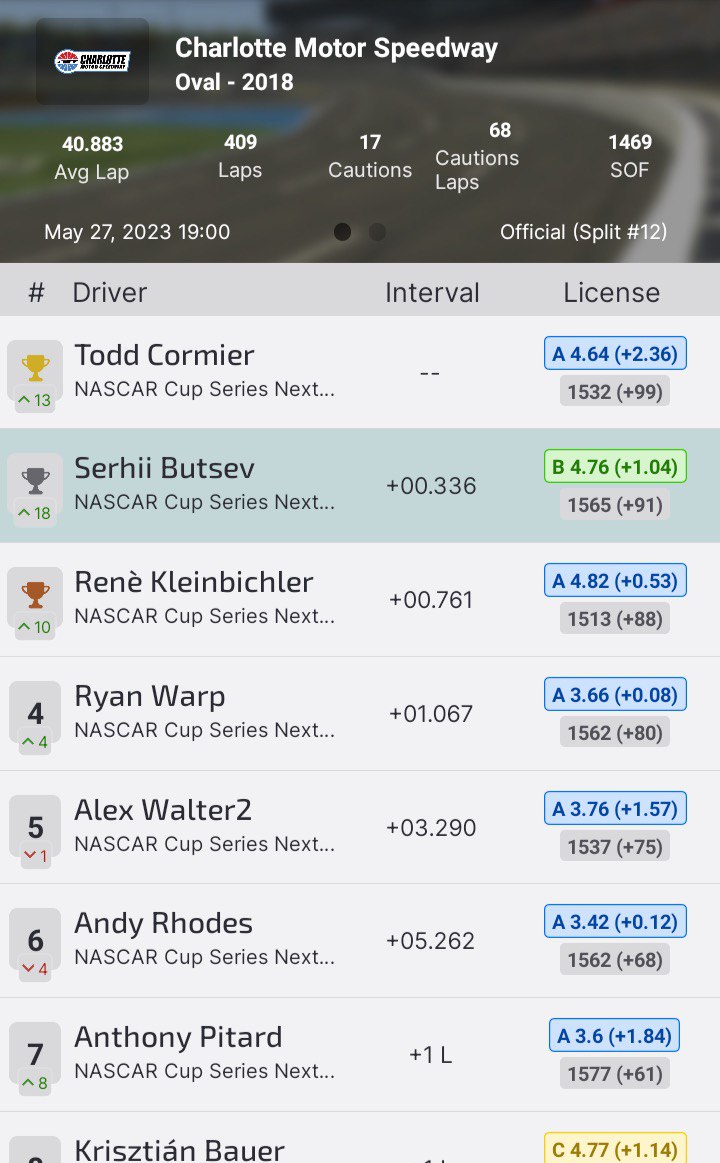Open Anthony Pitard's result row
Viewport: 720px width, 1163px height.
coord(360,1054)
